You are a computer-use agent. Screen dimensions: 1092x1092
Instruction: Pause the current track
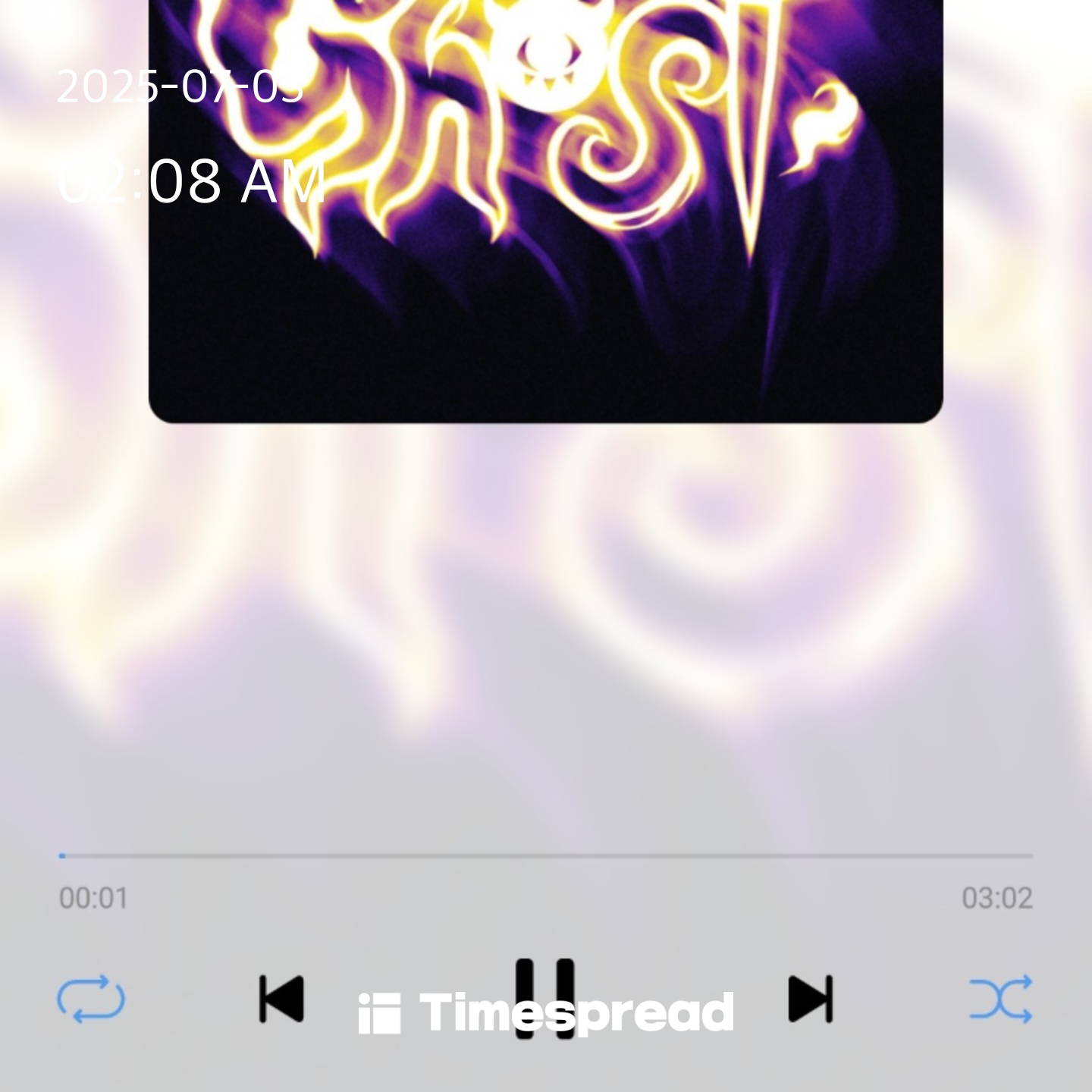[x=545, y=998]
